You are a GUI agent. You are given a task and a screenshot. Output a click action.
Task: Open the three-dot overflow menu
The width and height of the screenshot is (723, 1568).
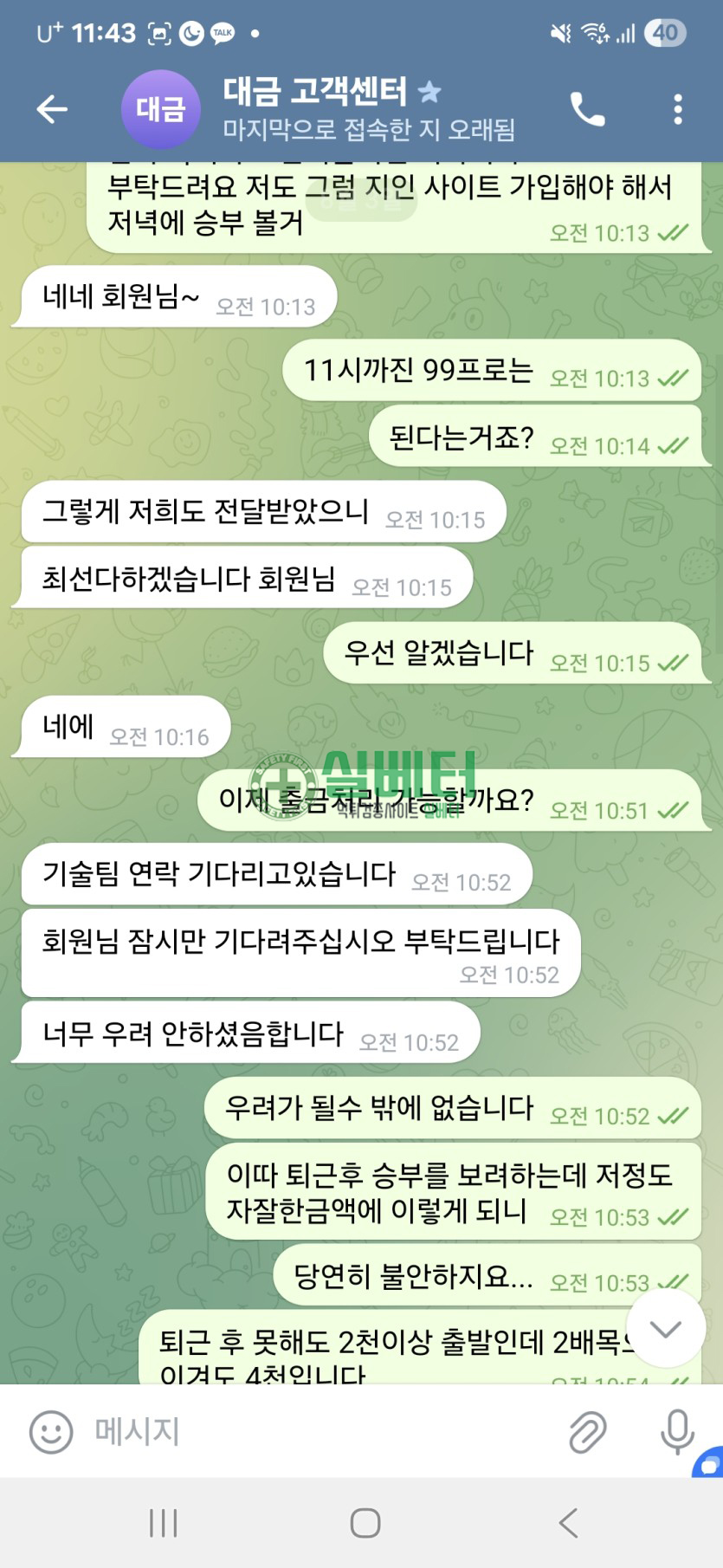point(677,109)
